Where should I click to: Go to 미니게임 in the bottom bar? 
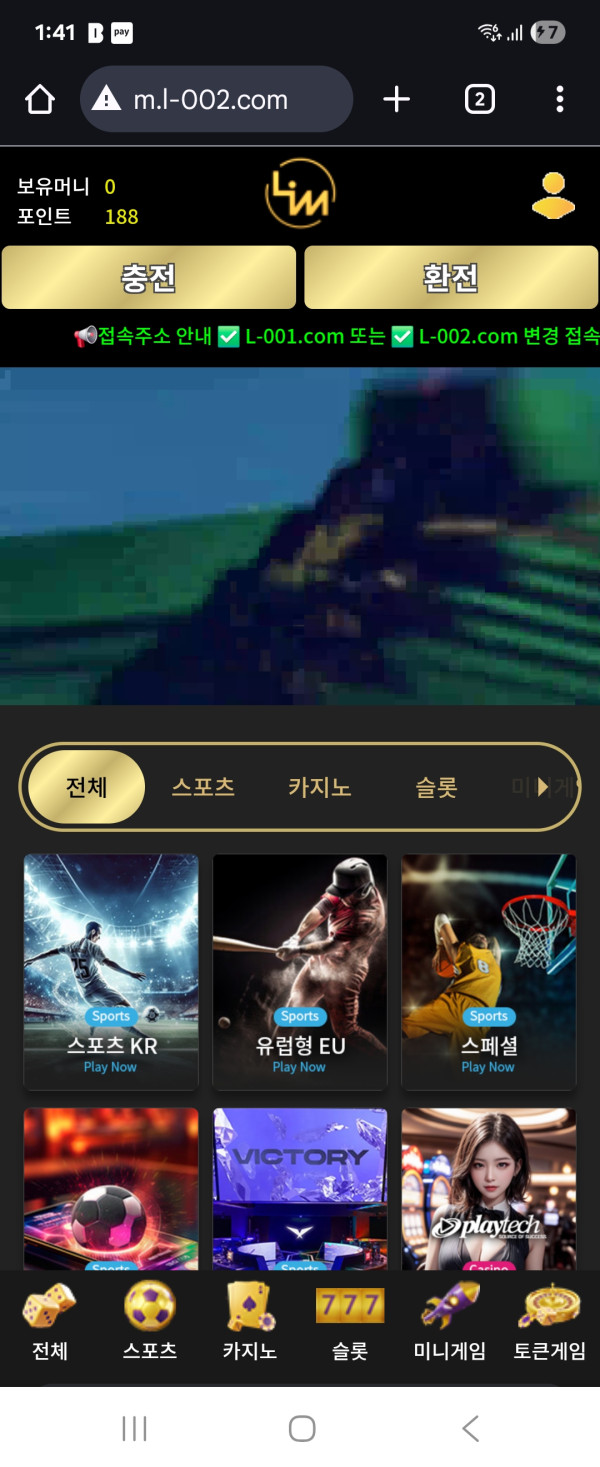click(449, 1322)
